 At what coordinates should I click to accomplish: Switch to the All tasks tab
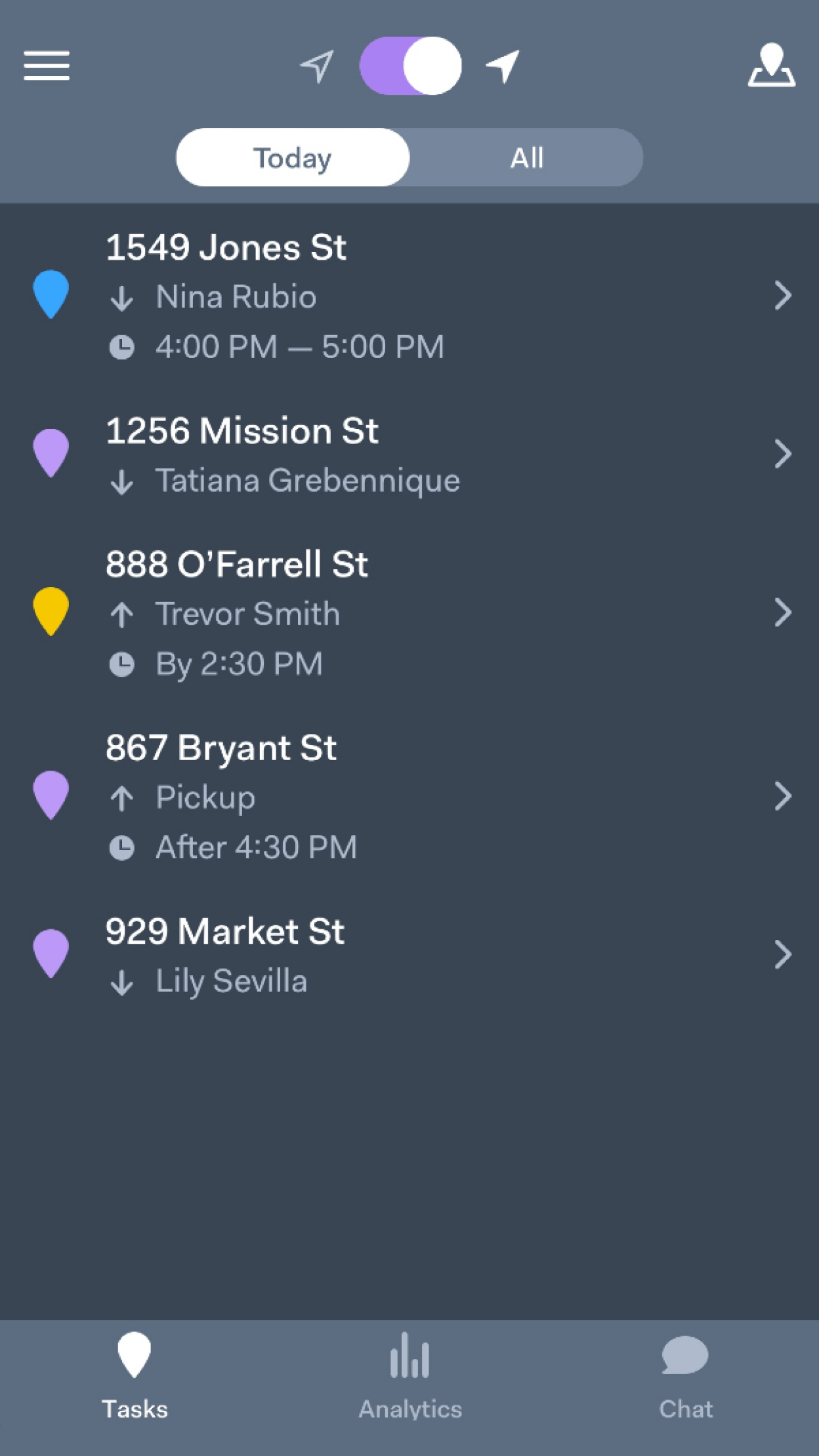tap(526, 157)
